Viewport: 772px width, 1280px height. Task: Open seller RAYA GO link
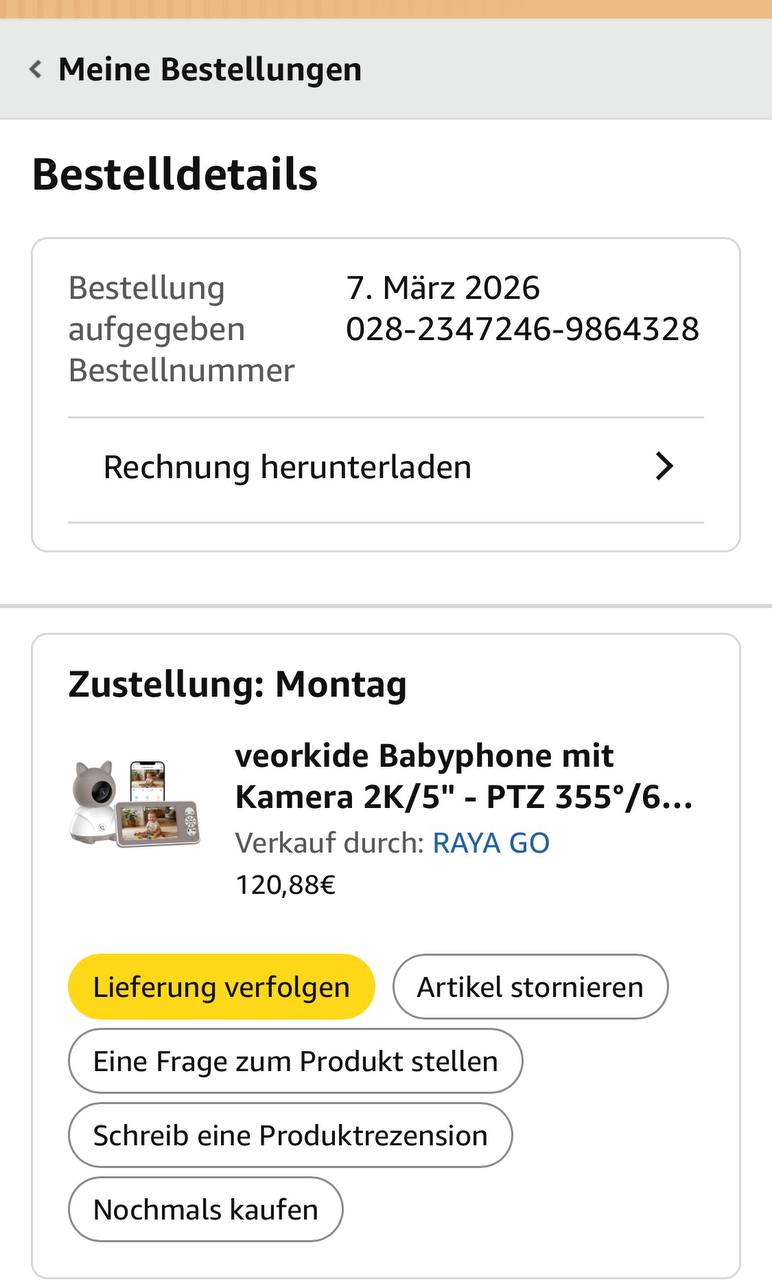[491, 843]
